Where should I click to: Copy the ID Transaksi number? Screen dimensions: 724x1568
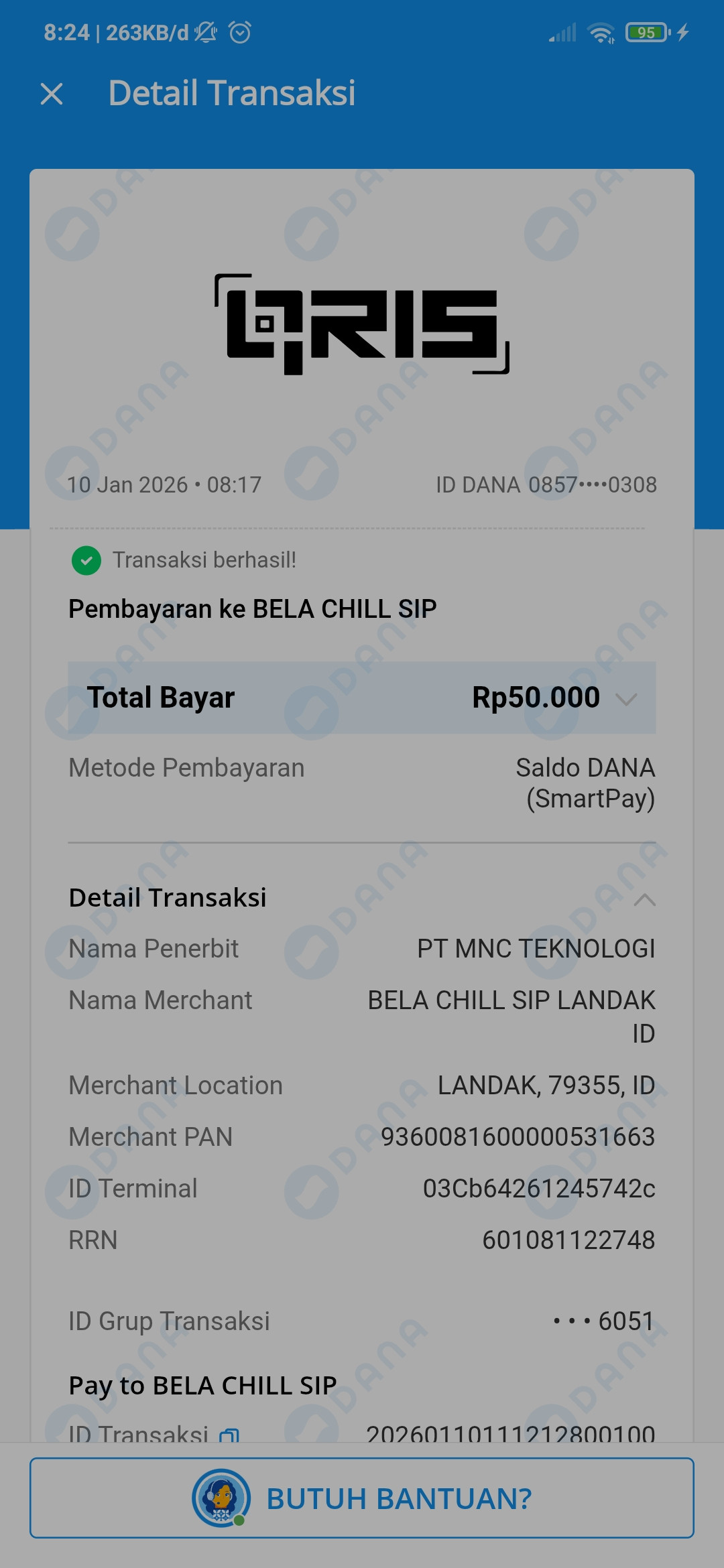(x=229, y=1434)
